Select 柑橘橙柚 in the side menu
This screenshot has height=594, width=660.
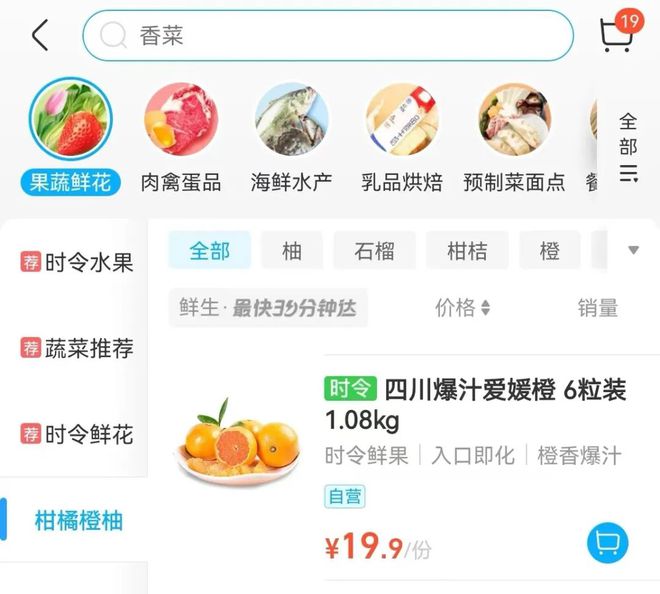pyautogui.click(x=79, y=520)
